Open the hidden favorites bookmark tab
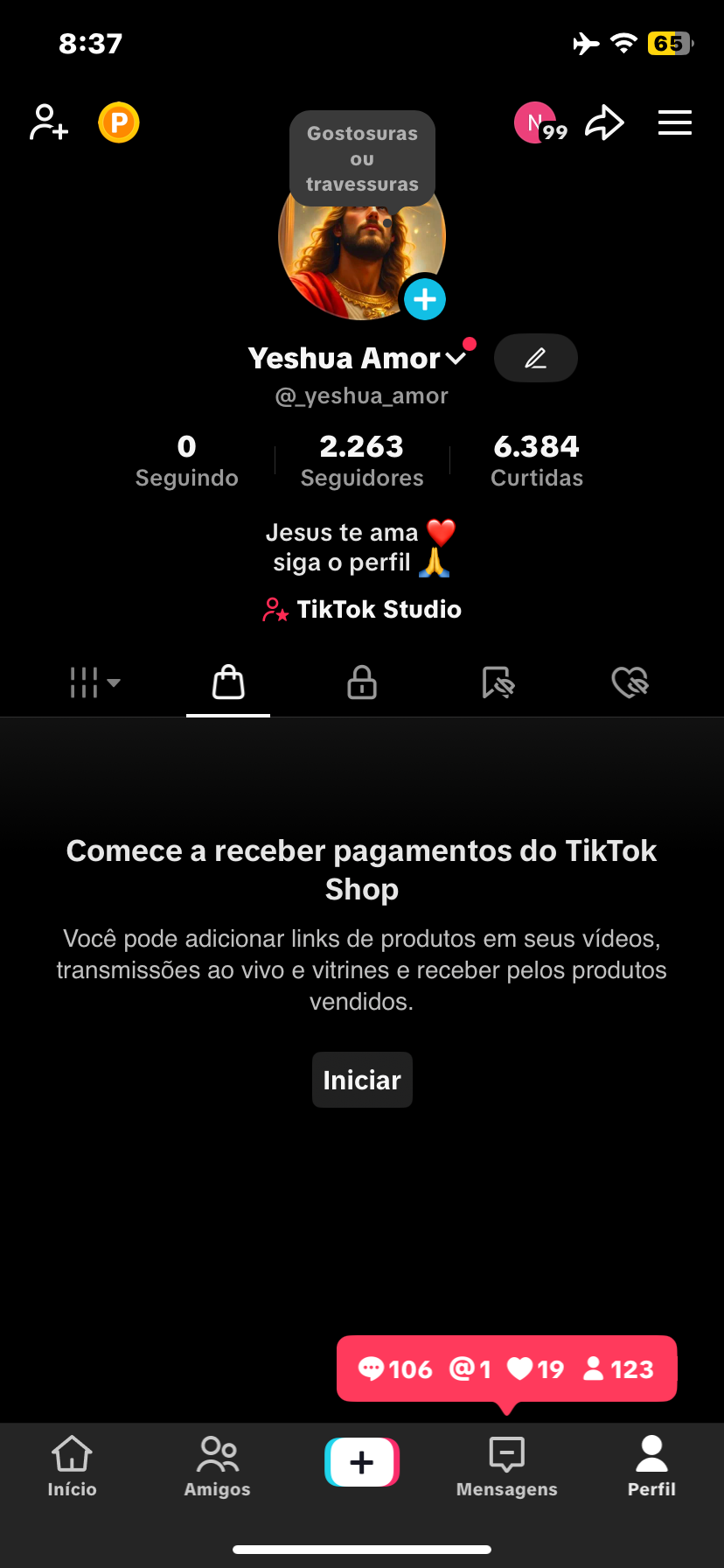Viewport: 724px width, 1568px height. tap(498, 682)
